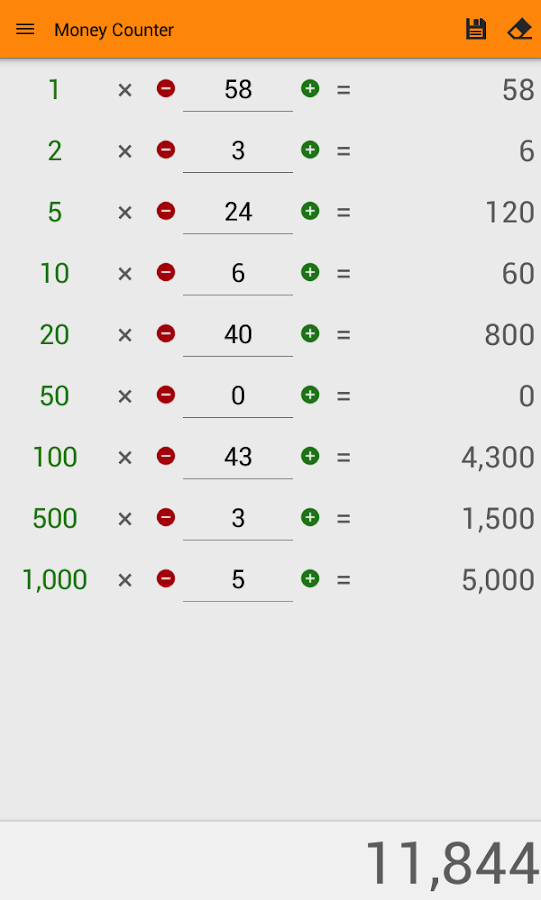Remove one 1,000 note
The image size is (541, 900).
(x=166, y=579)
